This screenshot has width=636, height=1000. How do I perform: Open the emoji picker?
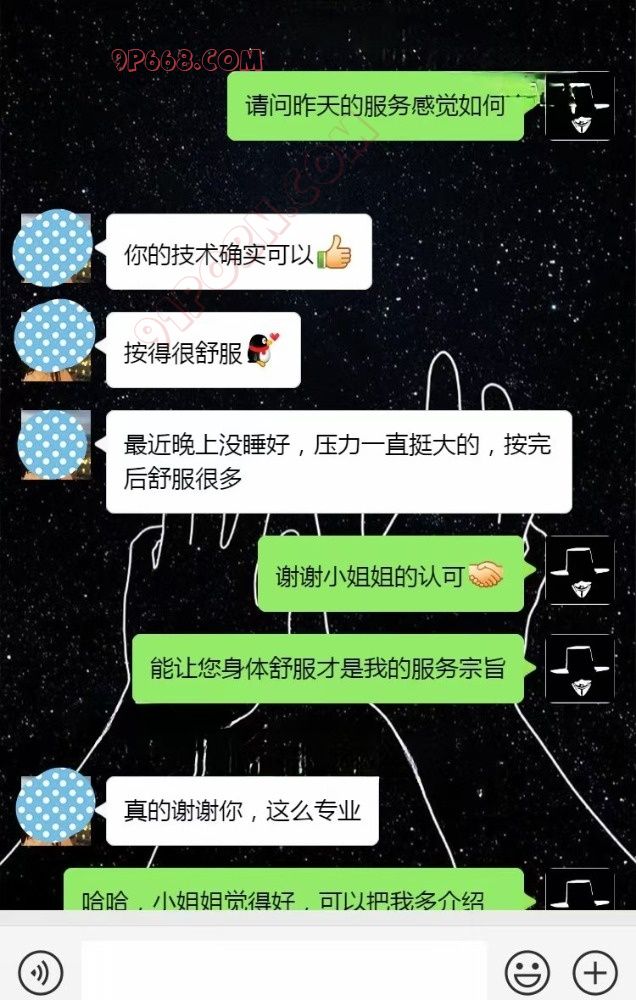(527, 971)
